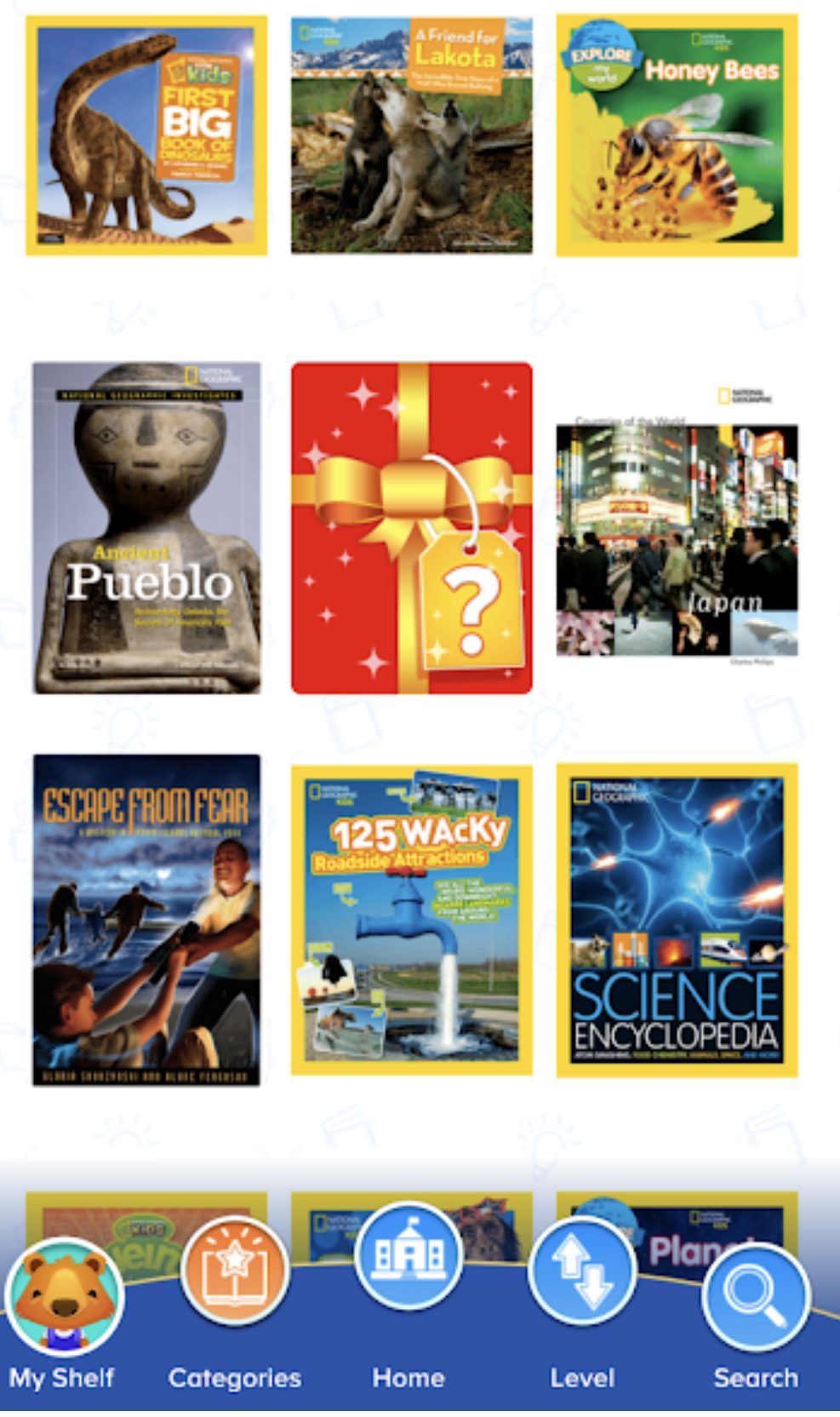Open the Science Encyclopedia book
Viewport: 840px width, 1417px height.
(x=677, y=919)
